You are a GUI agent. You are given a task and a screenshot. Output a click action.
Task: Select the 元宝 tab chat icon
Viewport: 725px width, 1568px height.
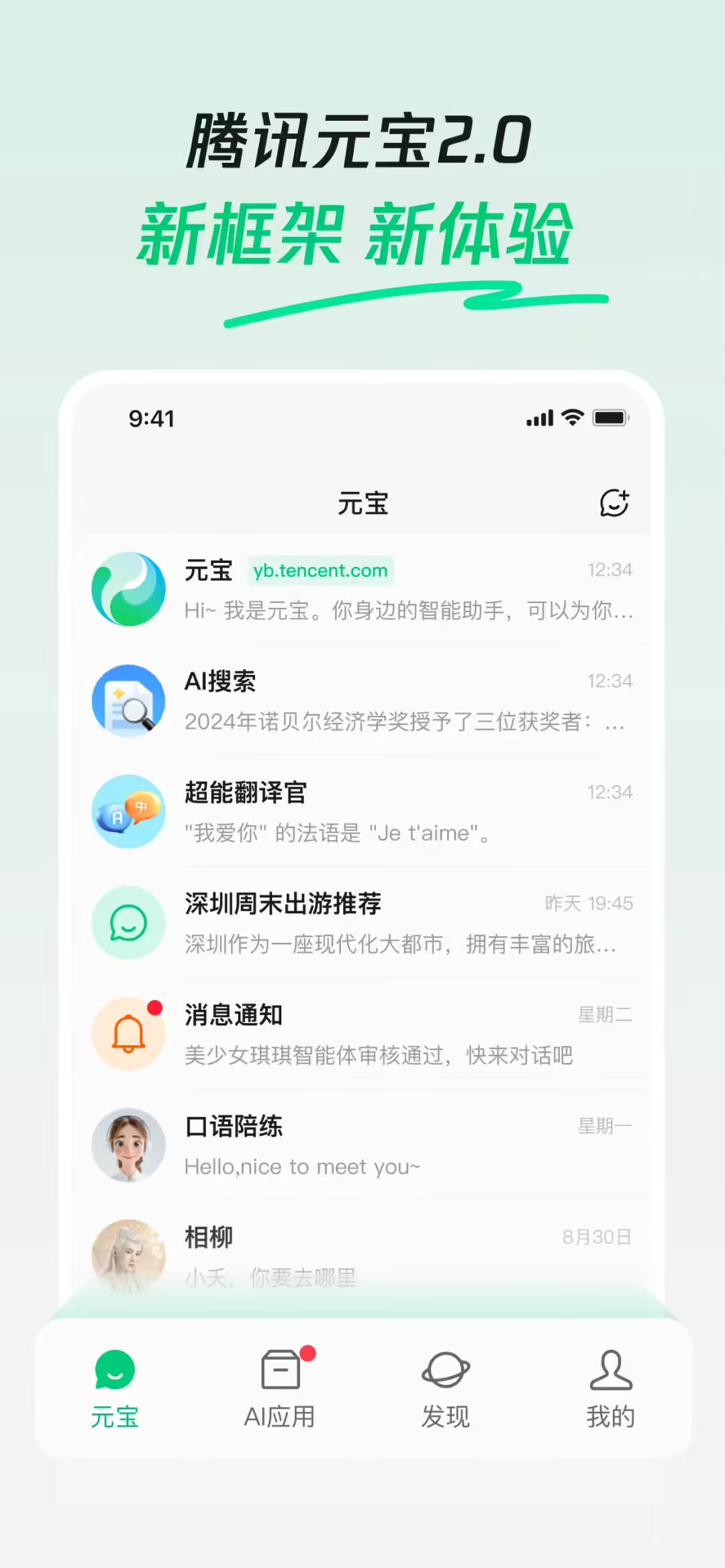[114, 1369]
